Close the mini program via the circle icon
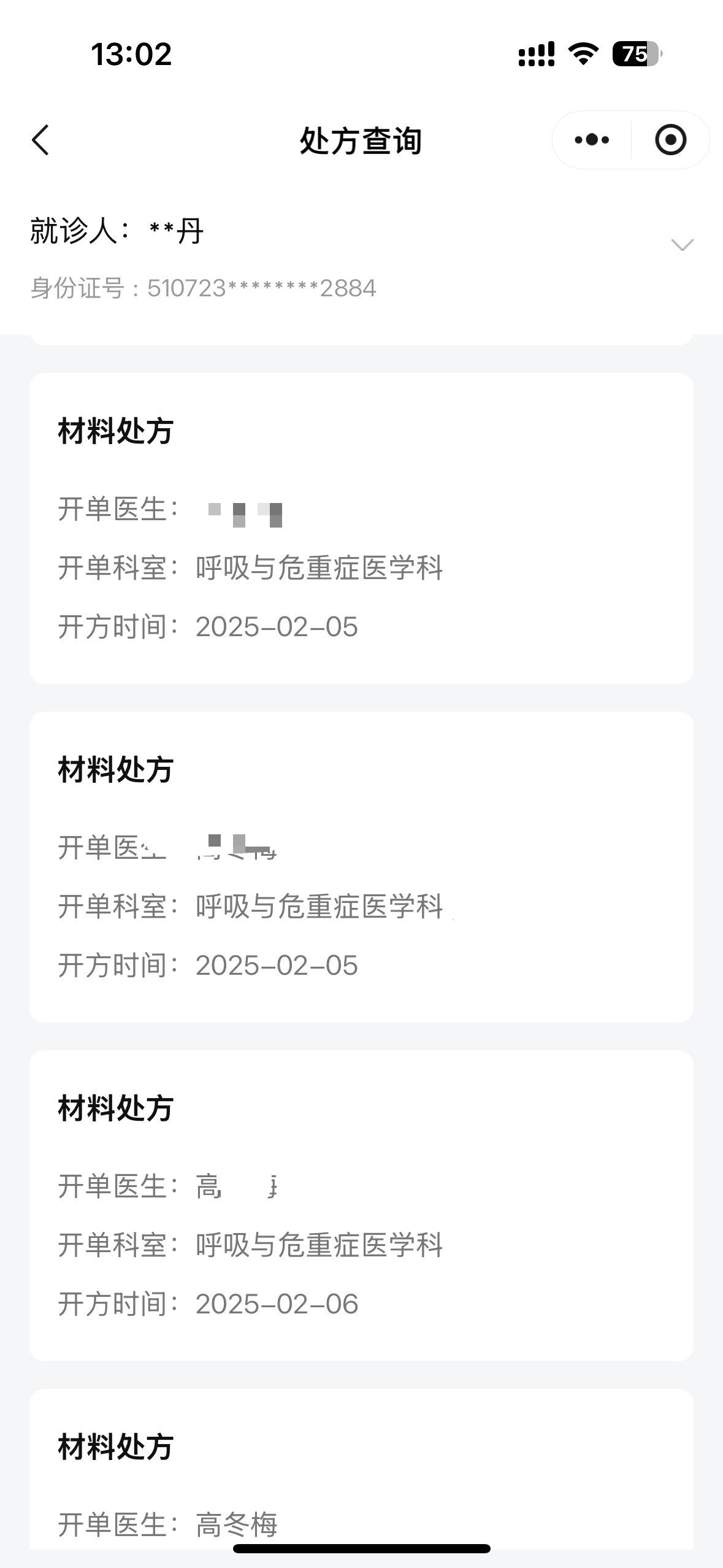This screenshot has height=1568, width=723. point(670,140)
